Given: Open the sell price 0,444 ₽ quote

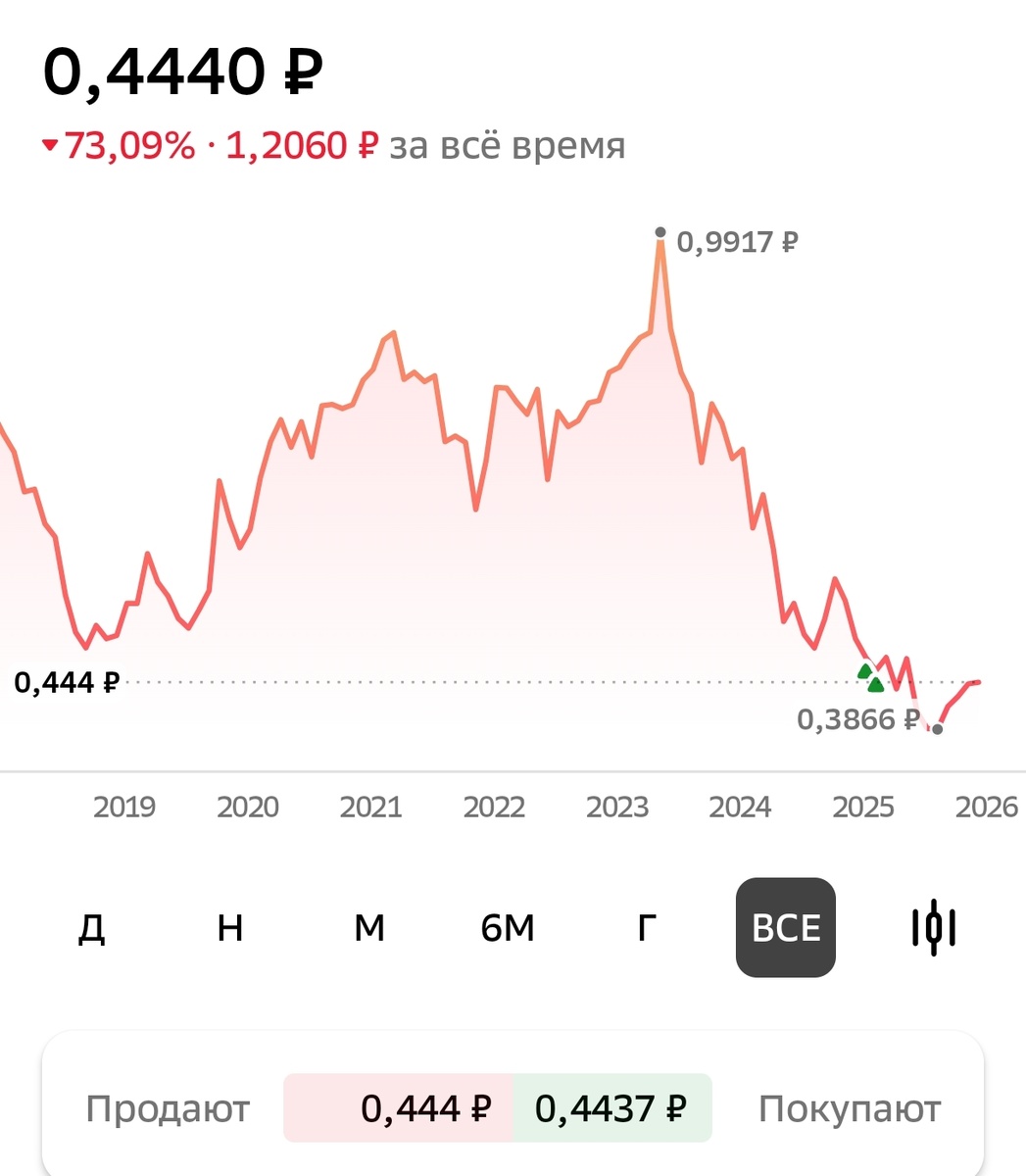Looking at the screenshot, I should (398, 1108).
